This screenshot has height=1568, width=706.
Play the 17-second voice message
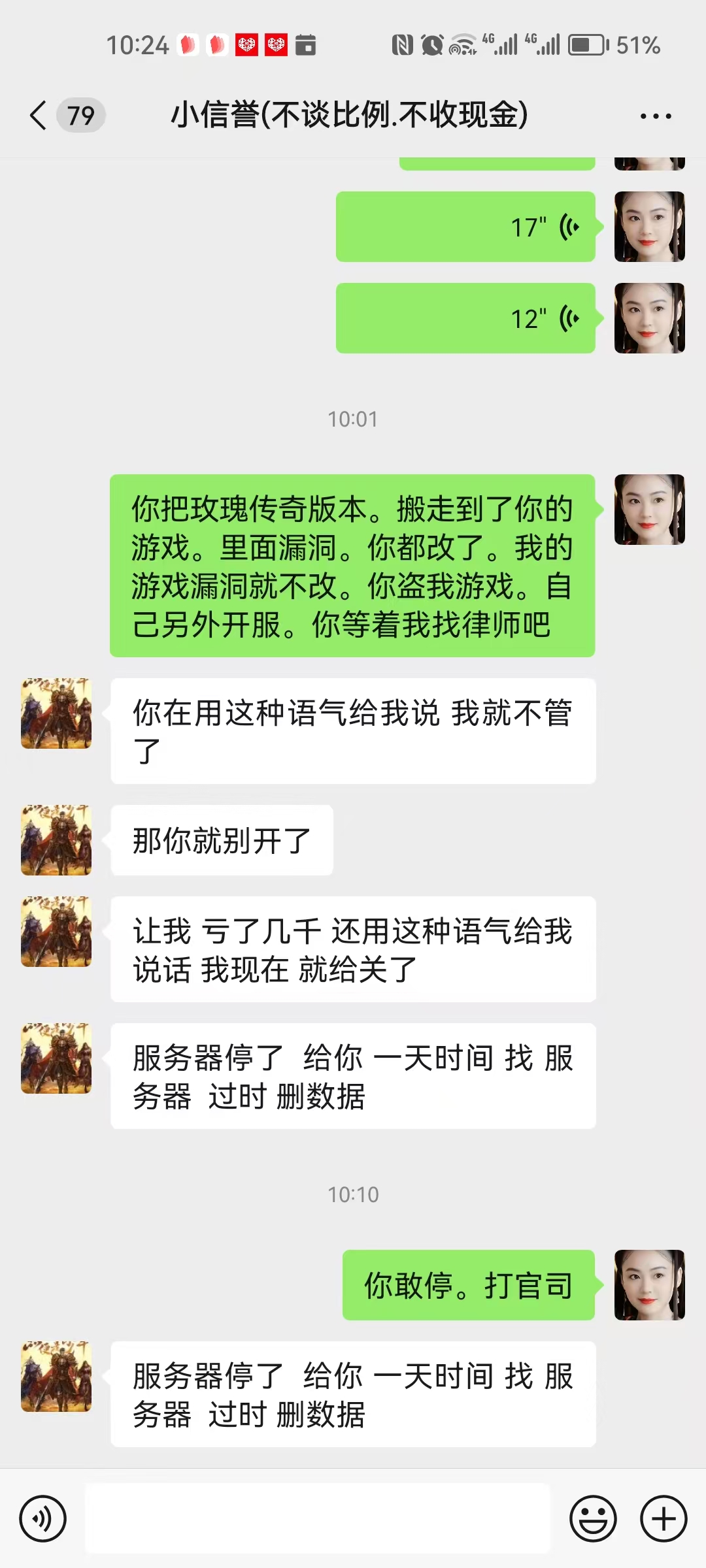click(465, 227)
